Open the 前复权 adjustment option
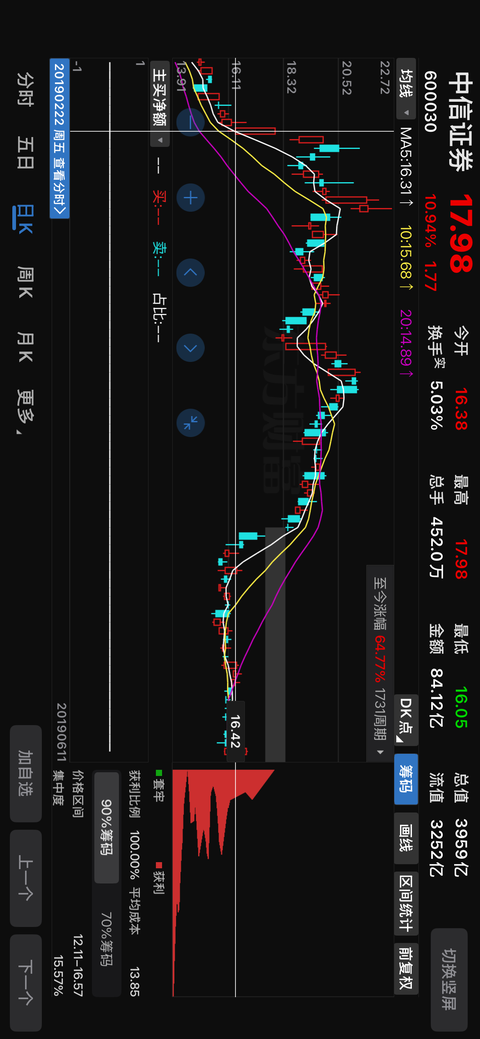This screenshot has width=480, height=1039. (406, 968)
